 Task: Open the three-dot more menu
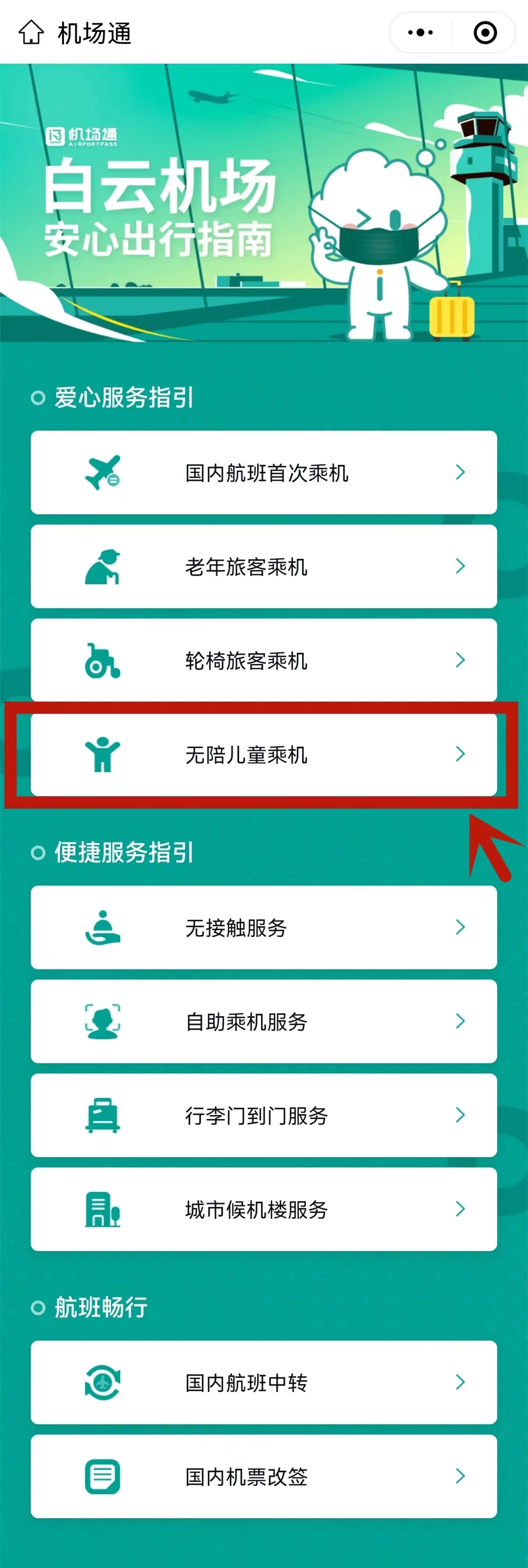420,33
